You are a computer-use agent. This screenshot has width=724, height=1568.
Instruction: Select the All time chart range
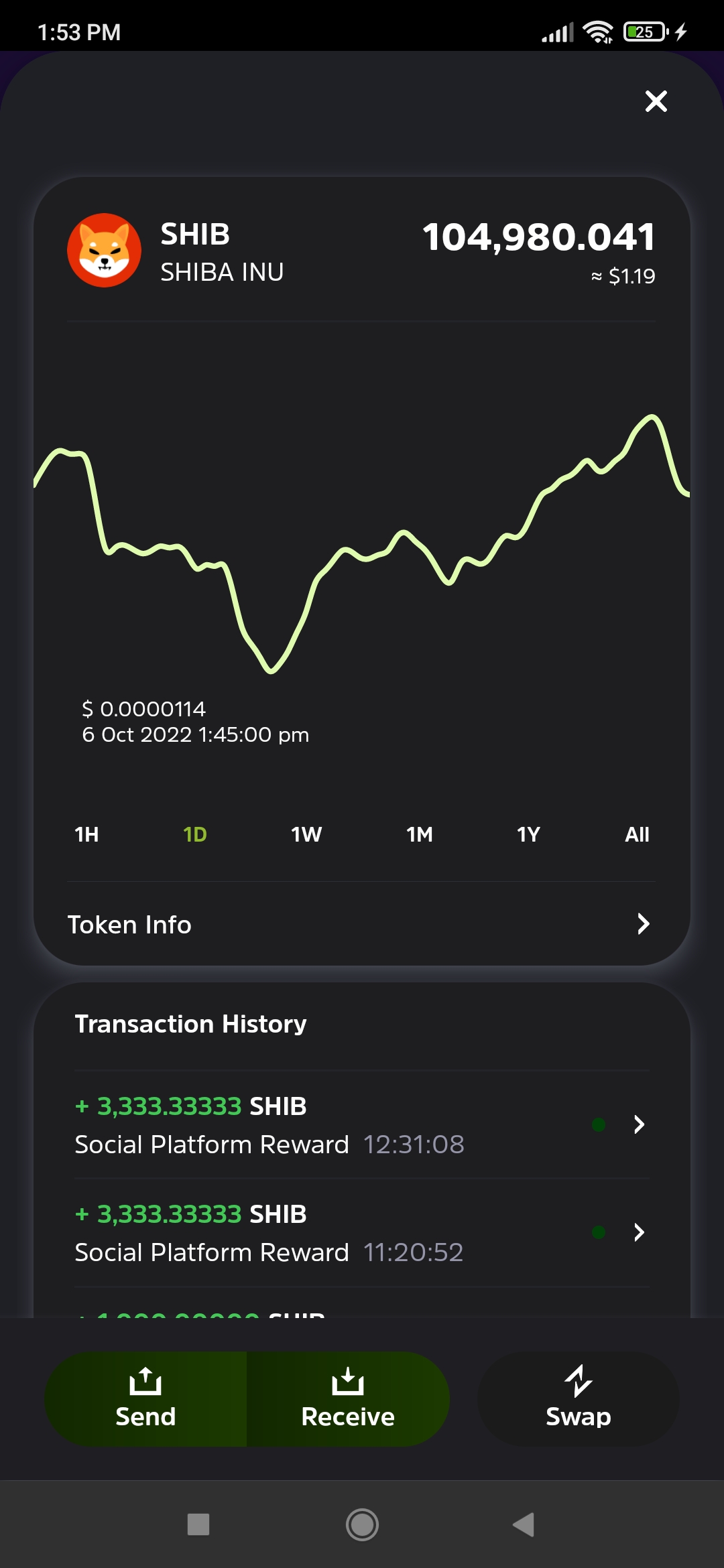[x=637, y=834]
